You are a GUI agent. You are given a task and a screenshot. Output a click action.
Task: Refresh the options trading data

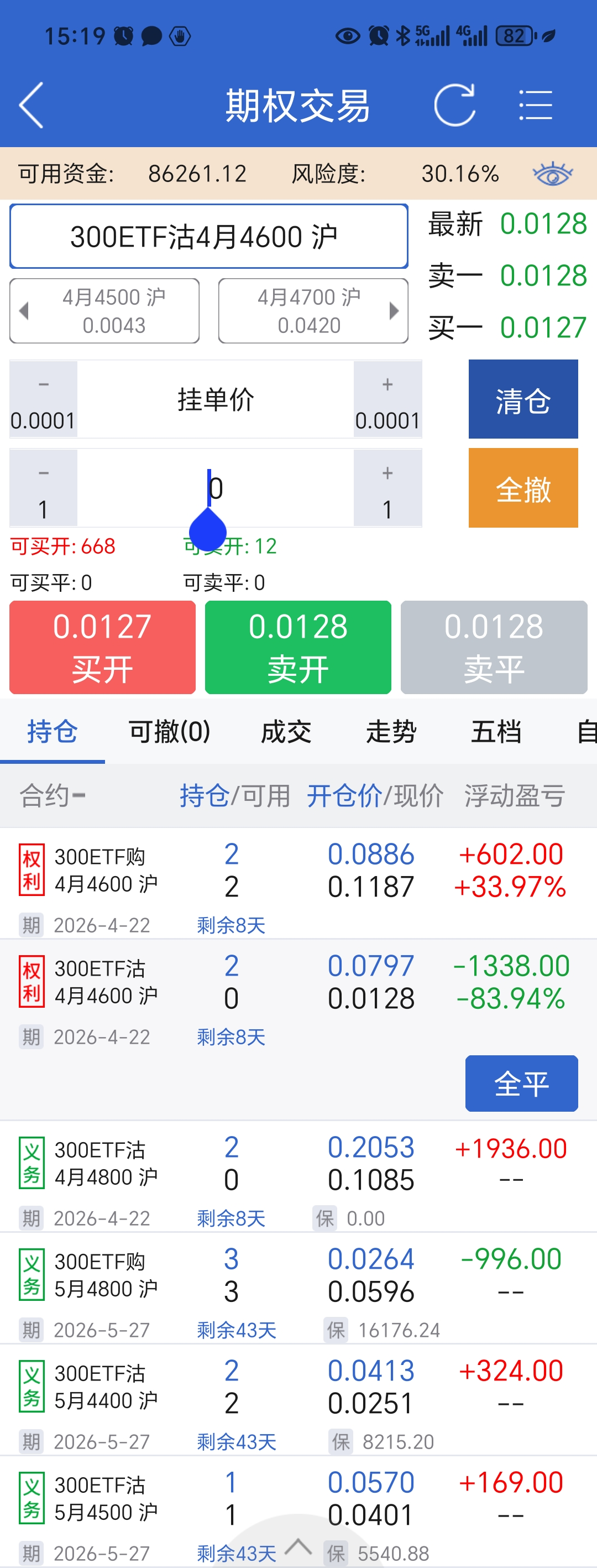point(454,105)
